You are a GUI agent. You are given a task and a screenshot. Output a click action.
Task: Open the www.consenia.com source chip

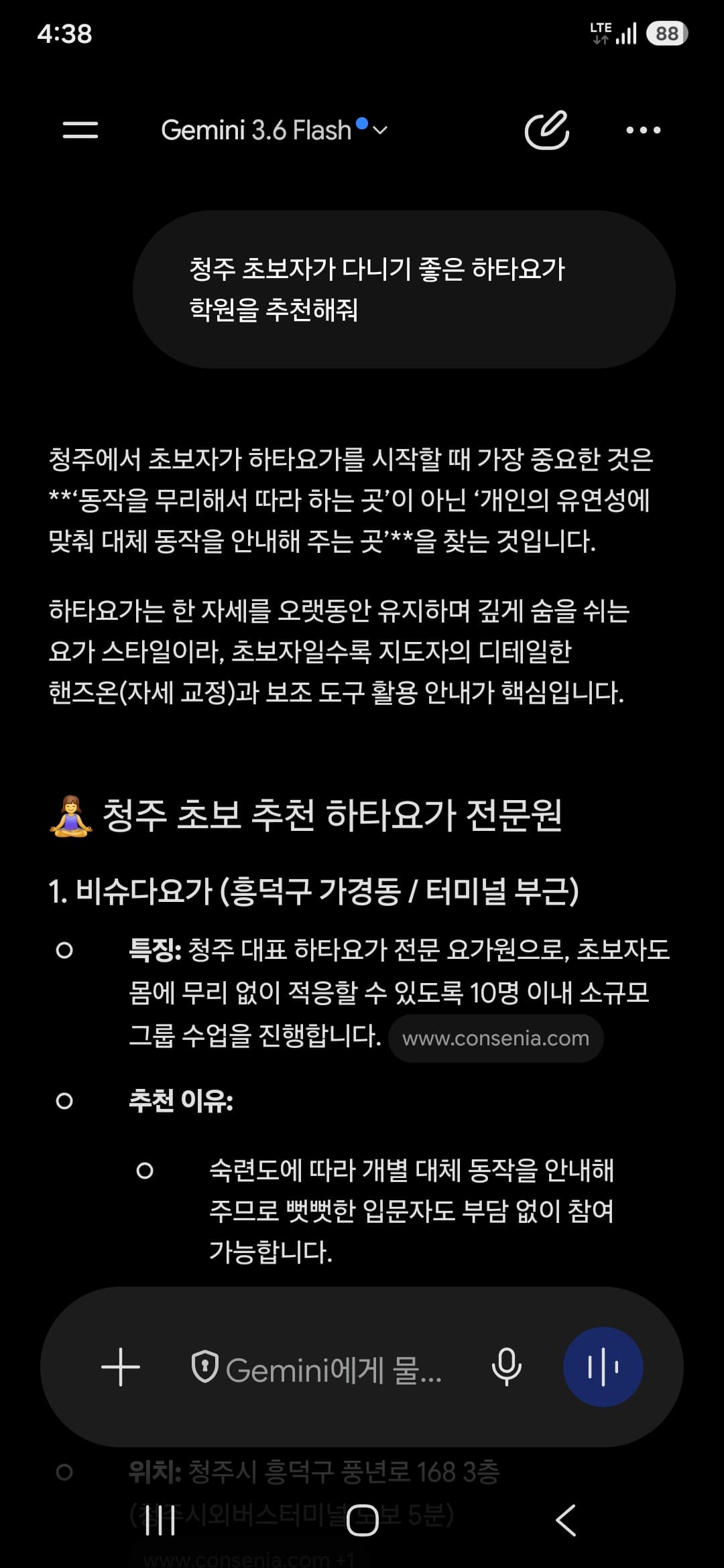pyautogui.click(x=495, y=1038)
